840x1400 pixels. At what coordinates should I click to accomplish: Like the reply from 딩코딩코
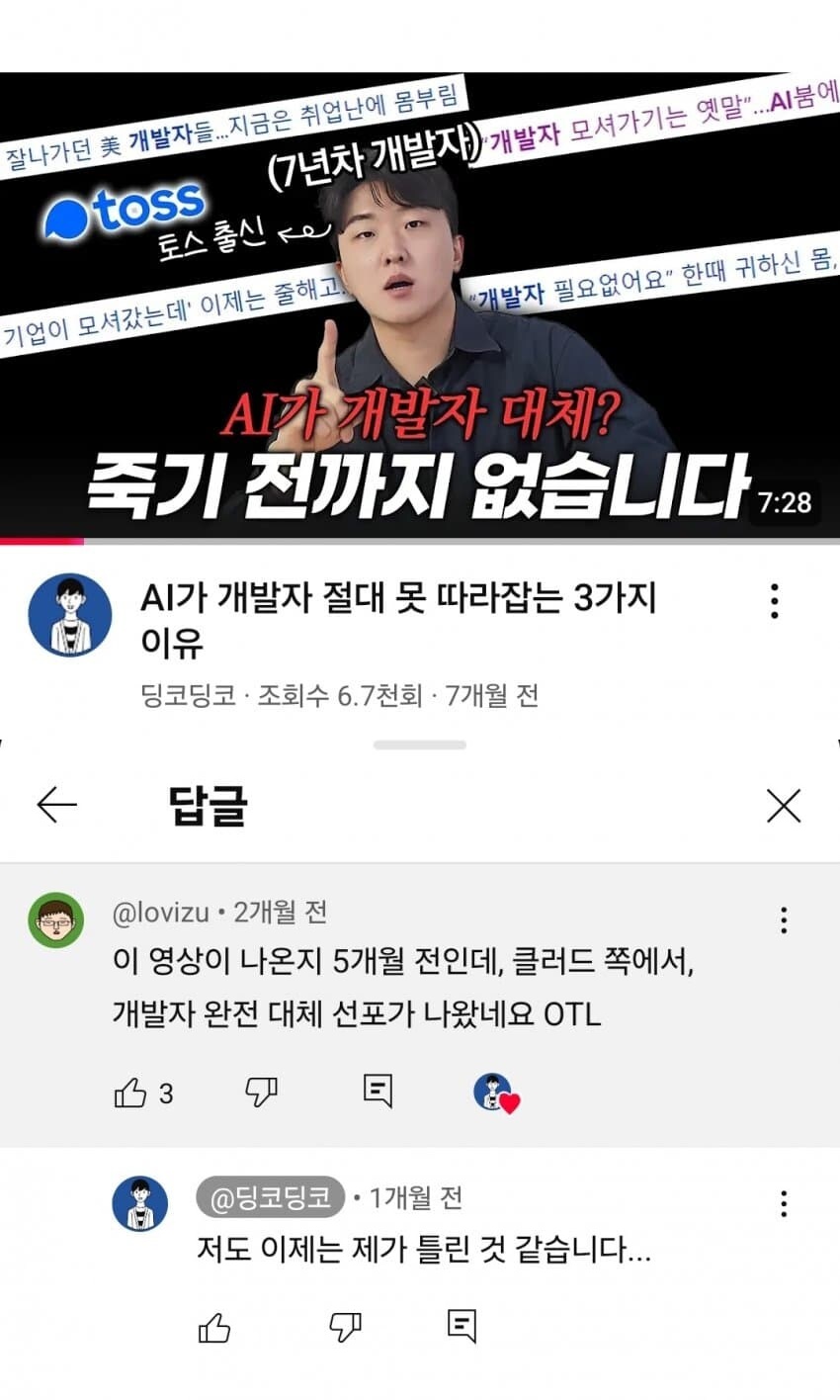tap(214, 1327)
